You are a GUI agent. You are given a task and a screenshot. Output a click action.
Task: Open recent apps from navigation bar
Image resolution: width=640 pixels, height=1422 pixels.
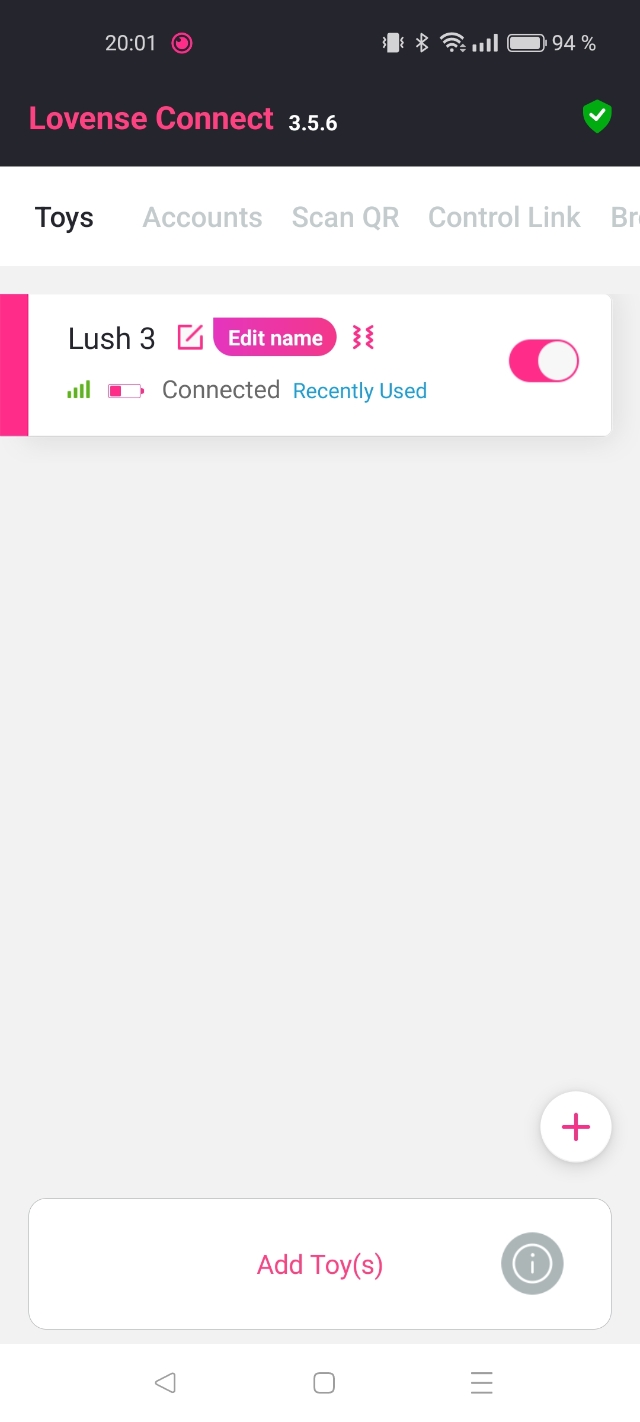point(481,1383)
